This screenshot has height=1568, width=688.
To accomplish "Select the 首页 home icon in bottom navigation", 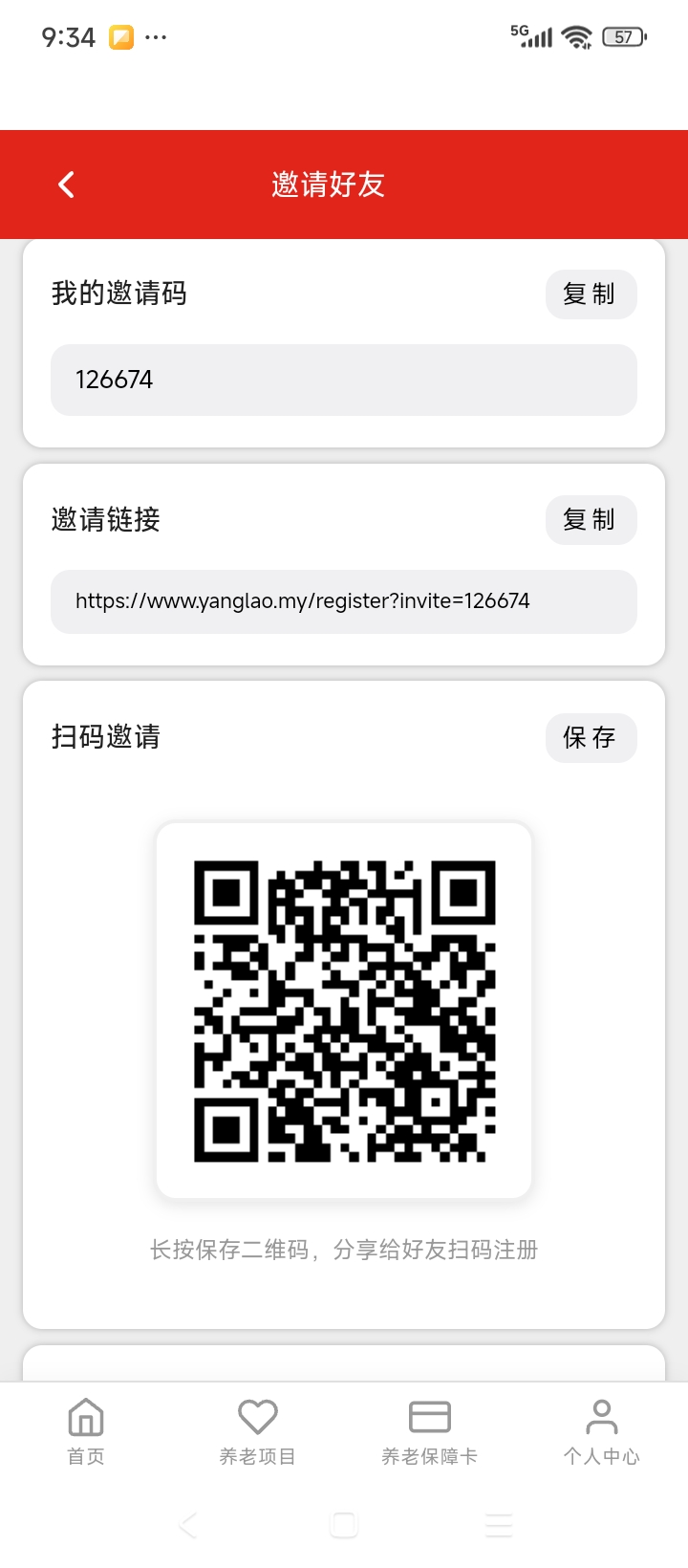I will click(x=85, y=1415).
